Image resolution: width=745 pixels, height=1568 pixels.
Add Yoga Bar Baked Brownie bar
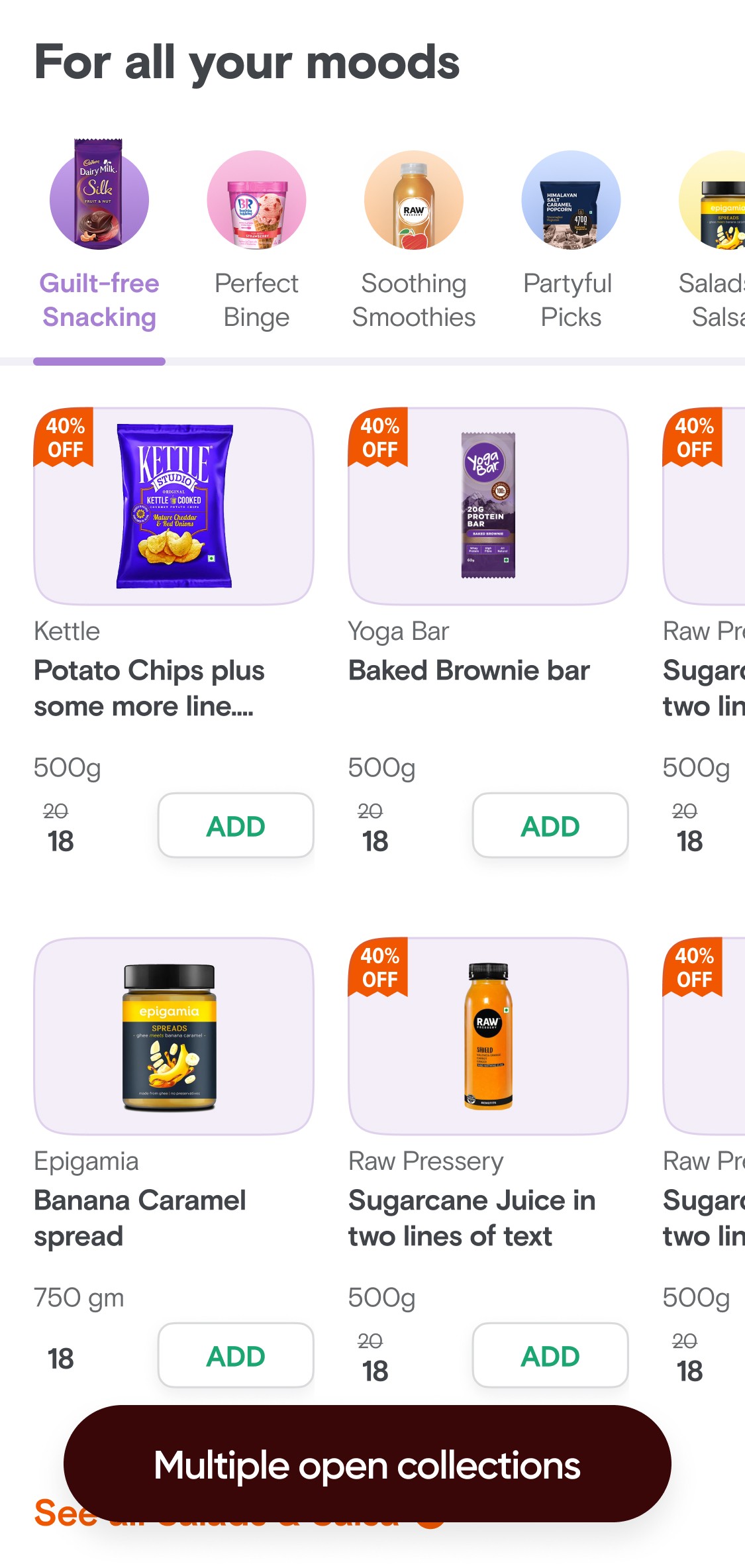click(x=550, y=825)
